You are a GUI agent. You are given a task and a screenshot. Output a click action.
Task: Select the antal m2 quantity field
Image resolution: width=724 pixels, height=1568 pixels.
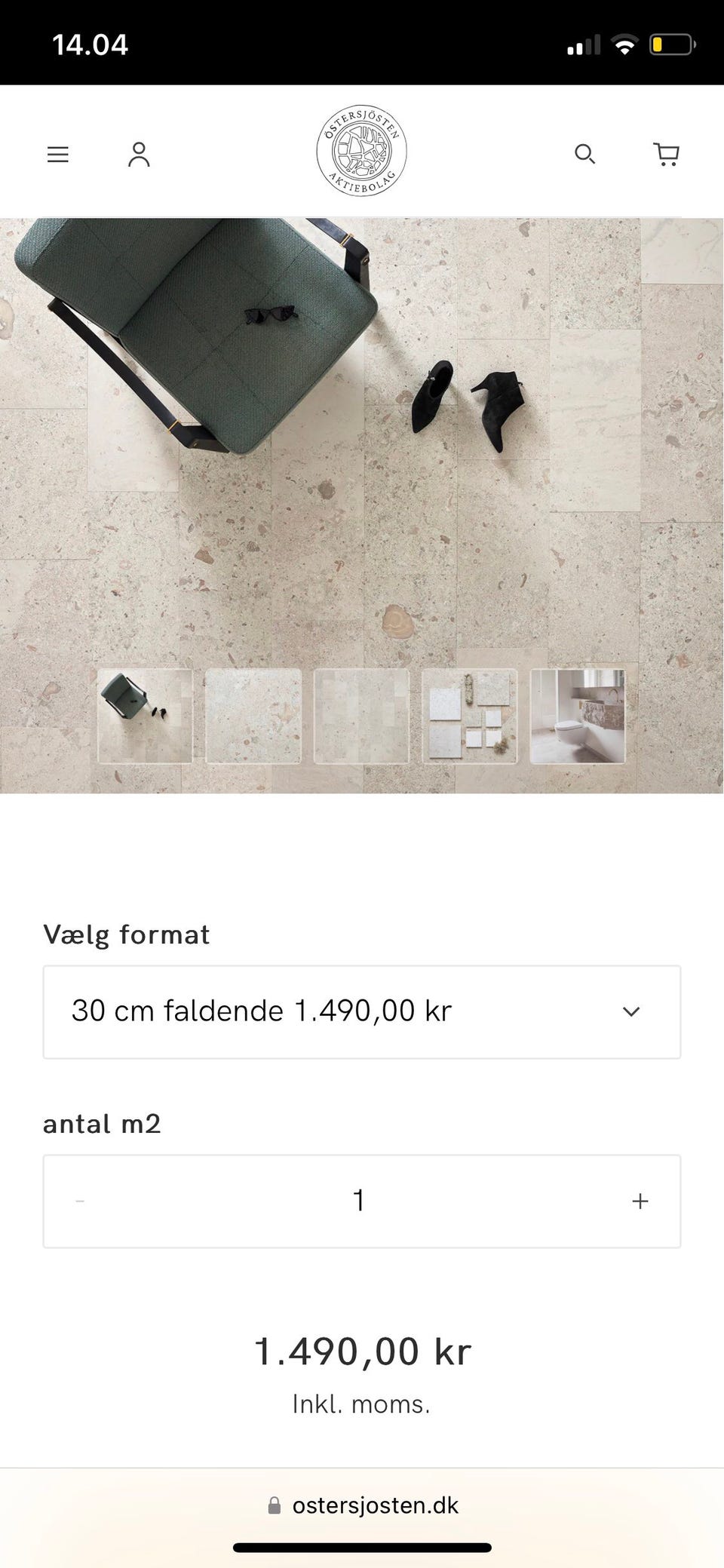pos(358,1201)
